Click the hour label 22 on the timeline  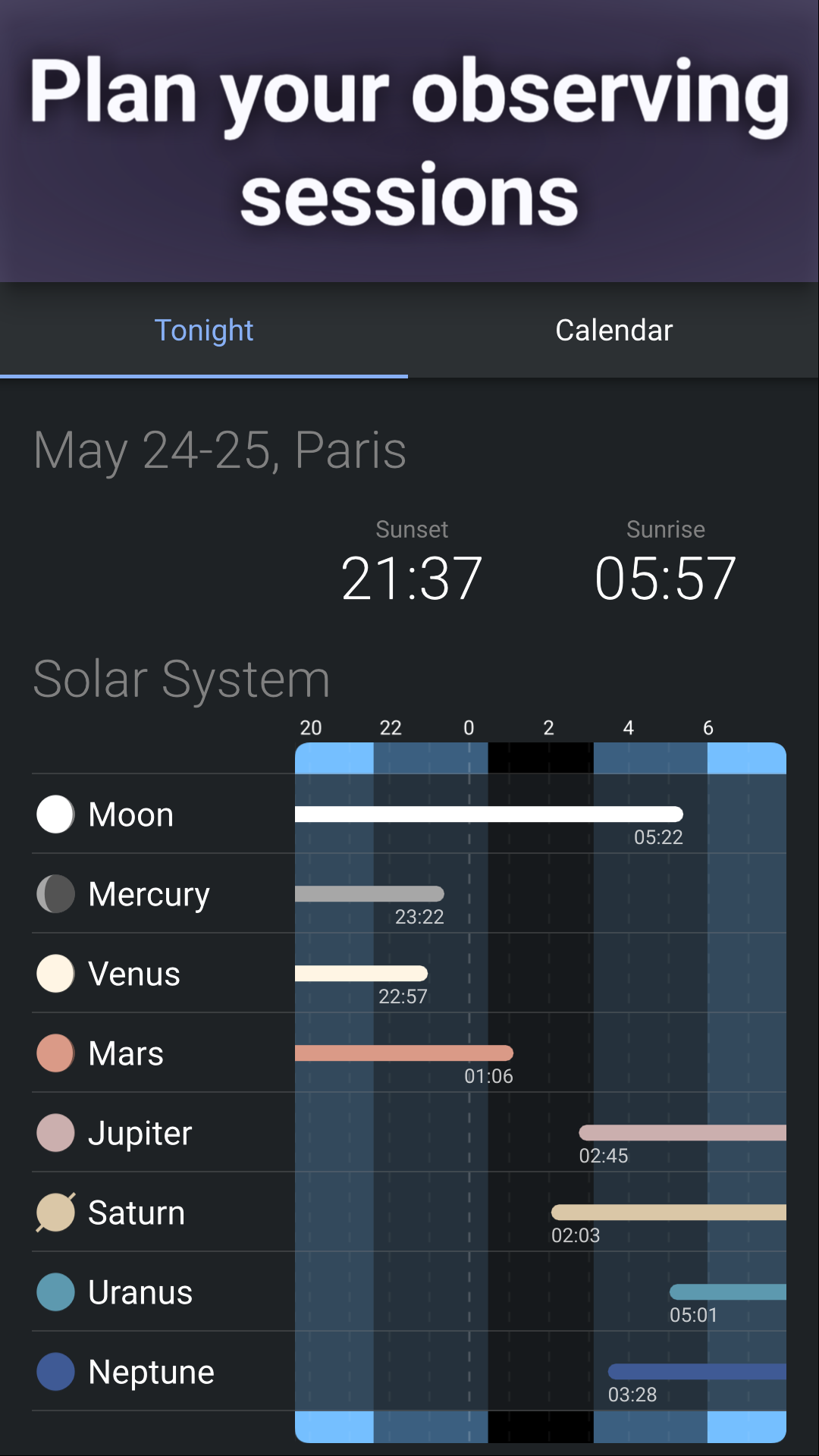click(390, 727)
